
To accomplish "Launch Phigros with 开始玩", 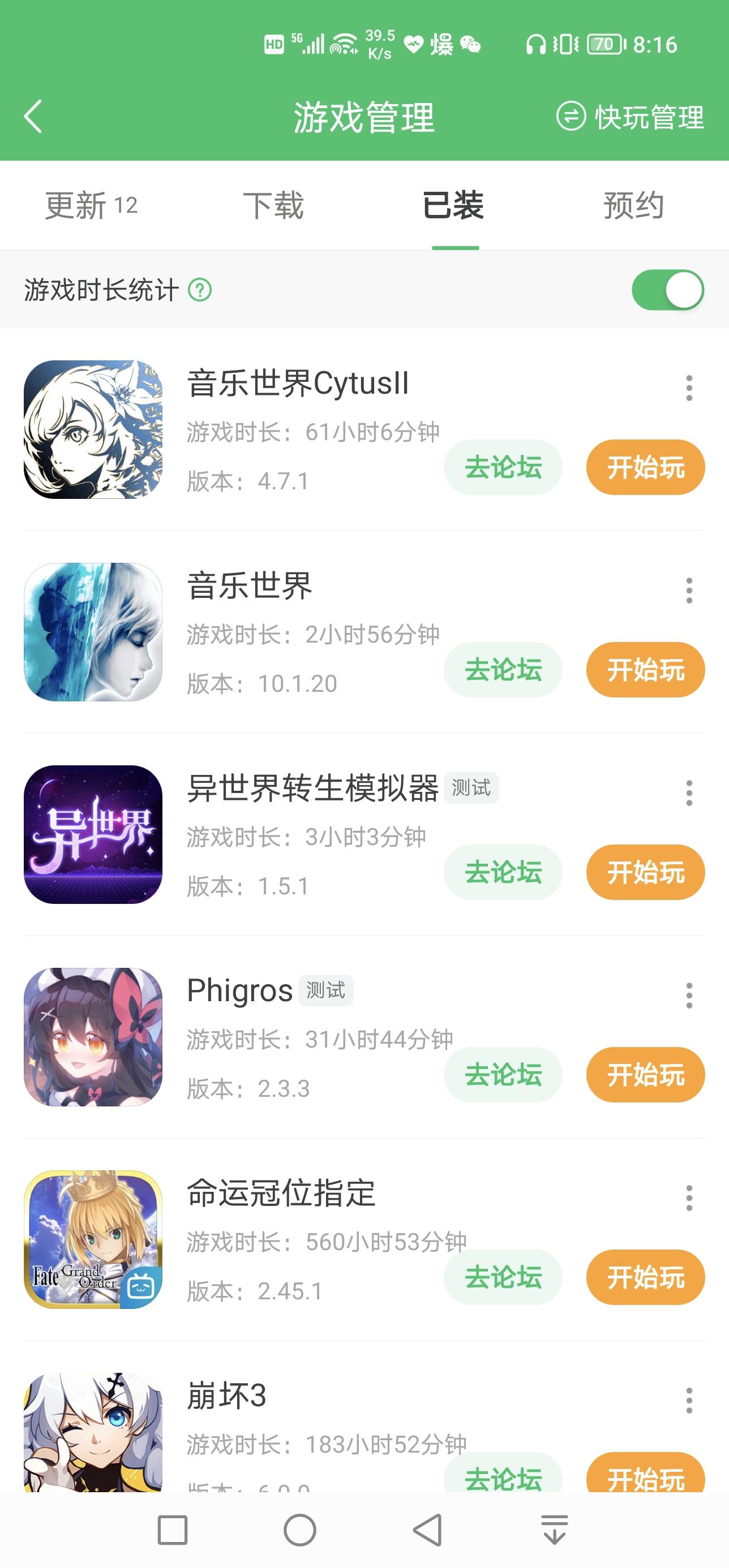I will pyautogui.click(x=646, y=1074).
